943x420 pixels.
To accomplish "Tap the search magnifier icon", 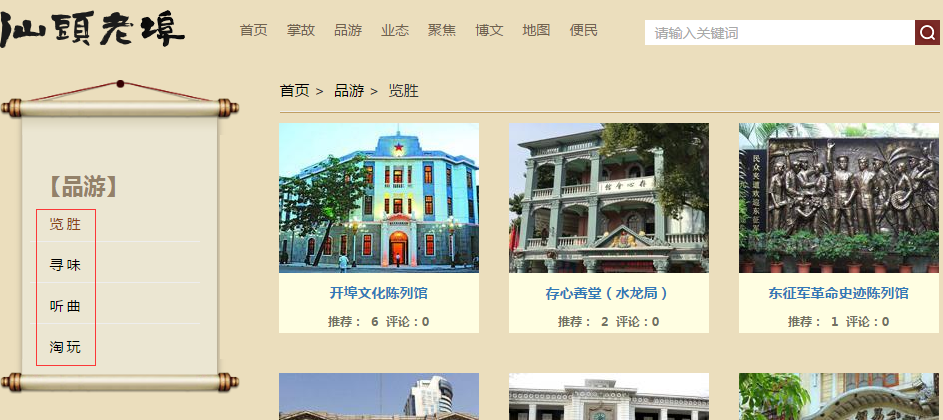I will (x=927, y=33).
